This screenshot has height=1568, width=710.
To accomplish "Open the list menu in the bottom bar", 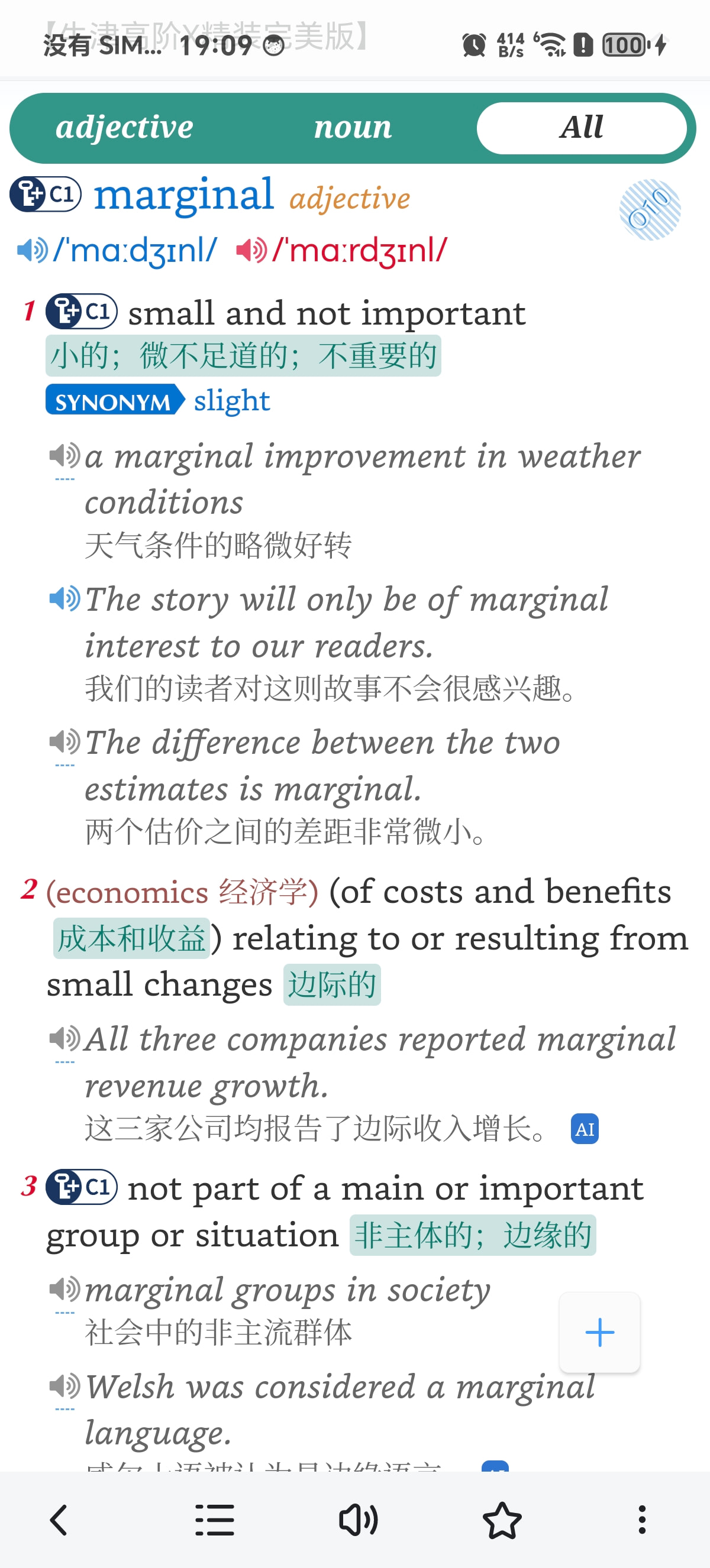I will coord(214,1520).
